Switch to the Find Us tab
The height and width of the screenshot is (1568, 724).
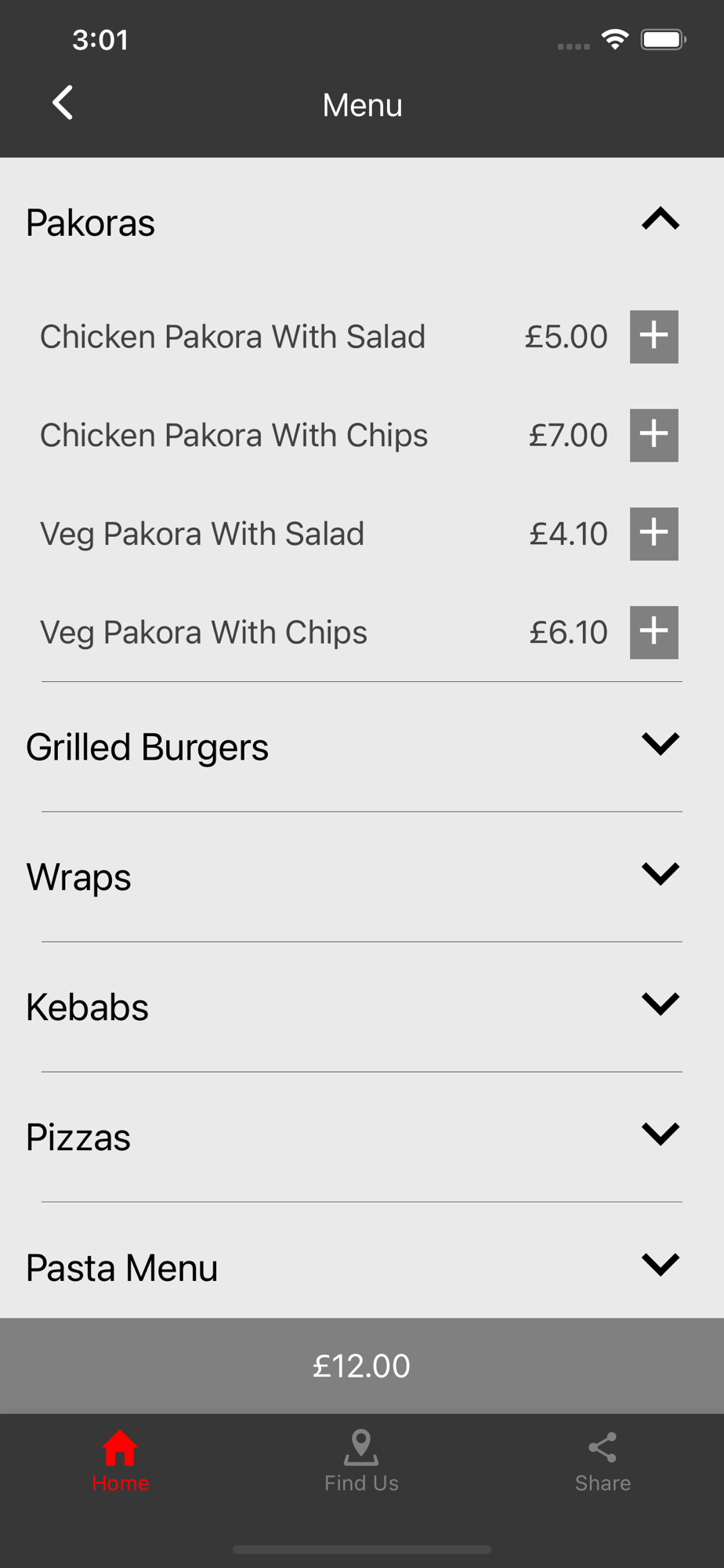(x=362, y=1462)
